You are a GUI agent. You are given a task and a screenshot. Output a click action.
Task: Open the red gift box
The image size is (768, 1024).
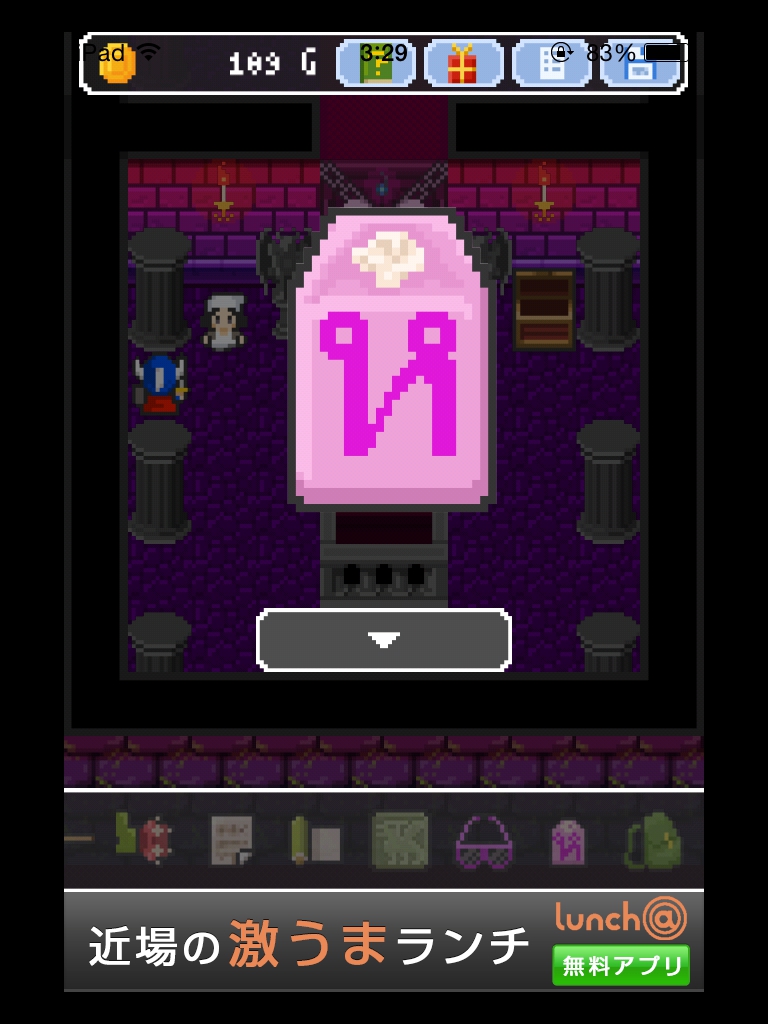click(463, 63)
